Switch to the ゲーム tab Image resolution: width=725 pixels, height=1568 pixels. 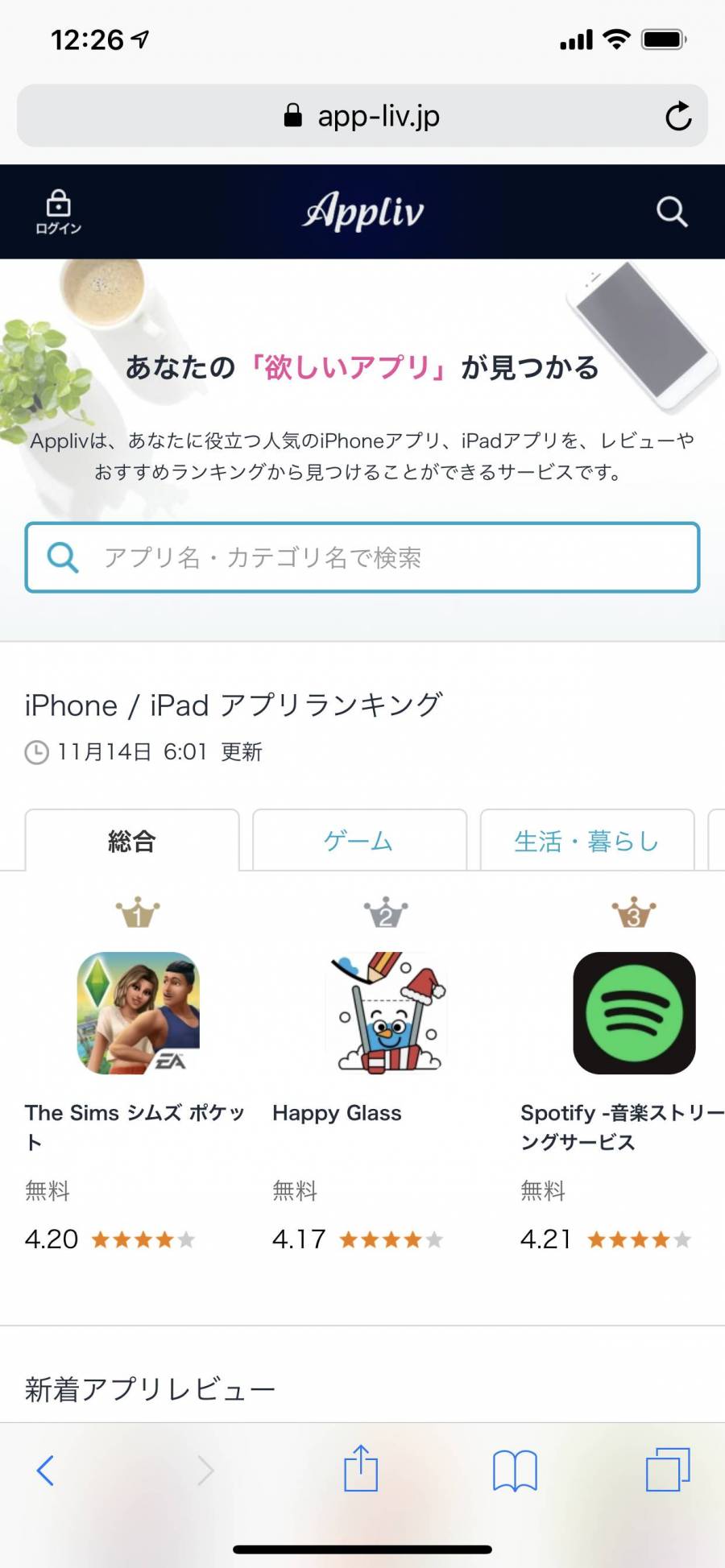pos(359,841)
